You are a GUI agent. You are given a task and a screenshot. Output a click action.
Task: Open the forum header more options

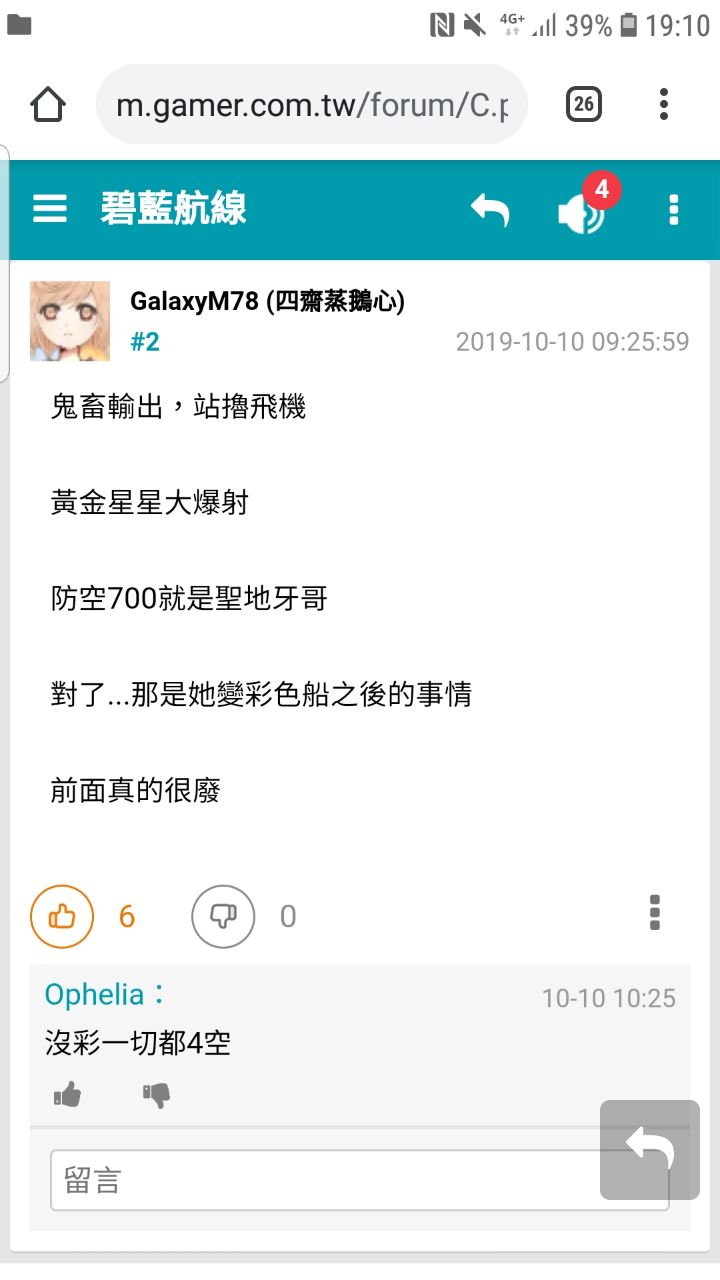click(673, 210)
